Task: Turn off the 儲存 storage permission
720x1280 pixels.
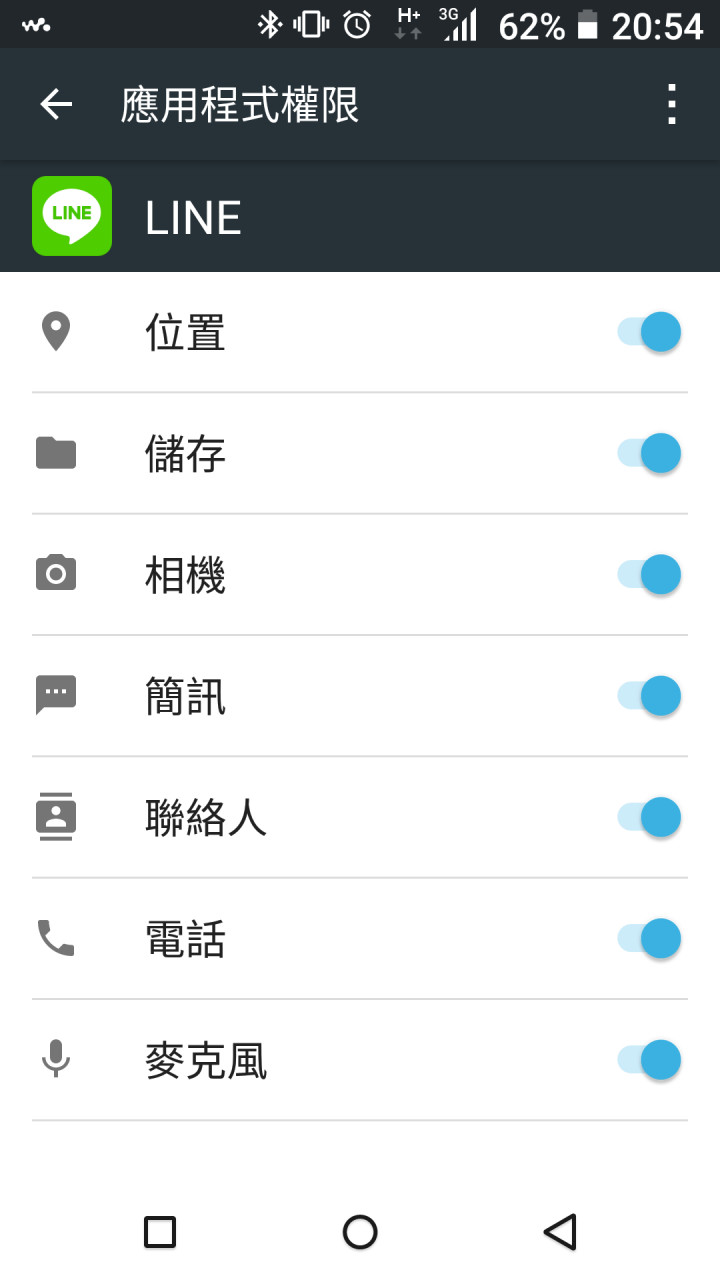Action: 649,453
